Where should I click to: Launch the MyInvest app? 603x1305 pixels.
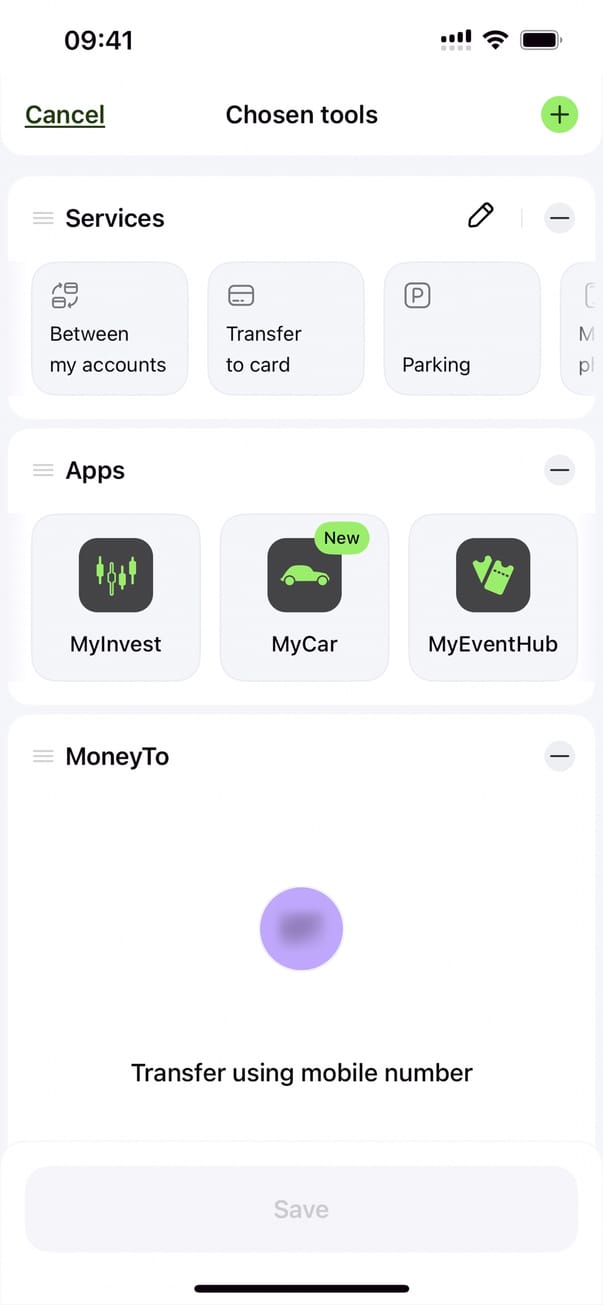[x=116, y=597]
